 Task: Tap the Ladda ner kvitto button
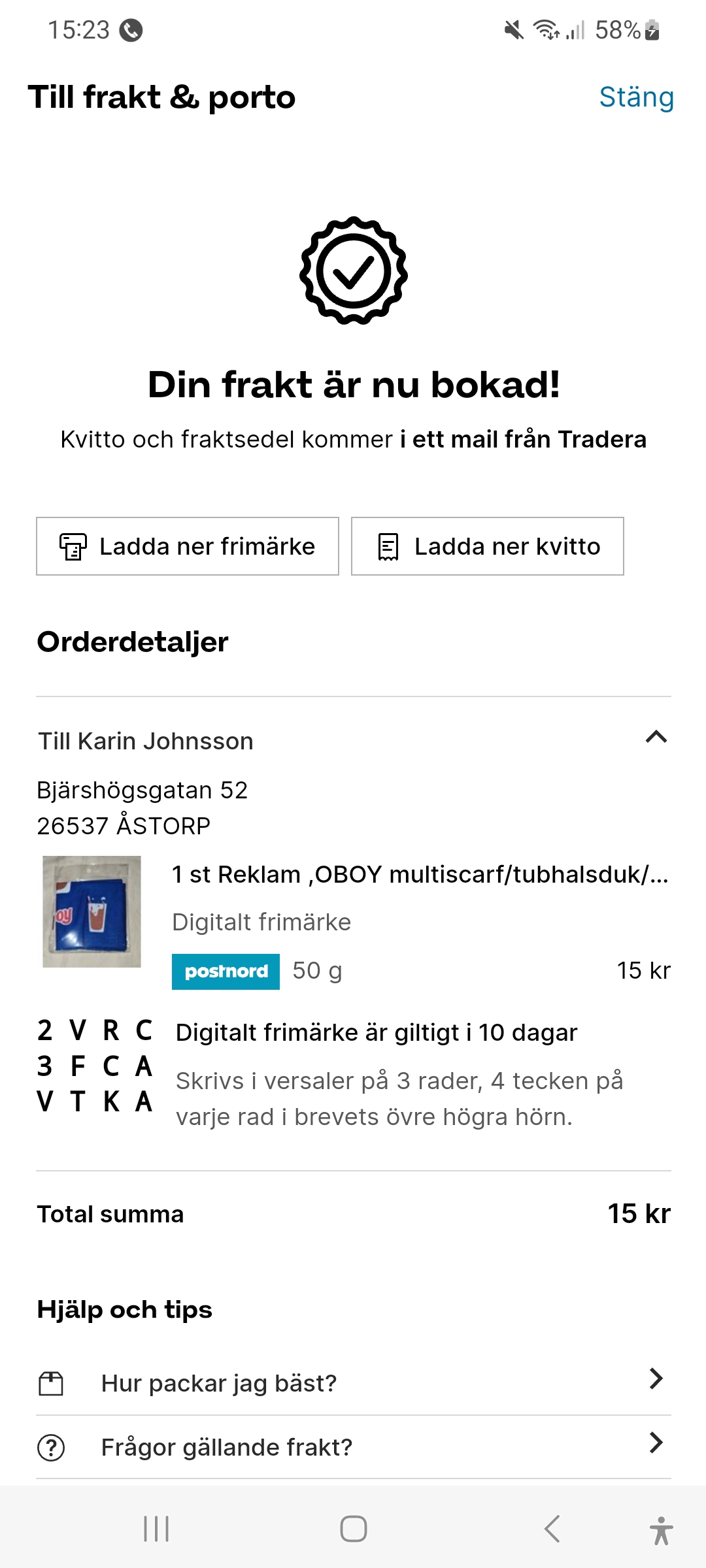488,546
